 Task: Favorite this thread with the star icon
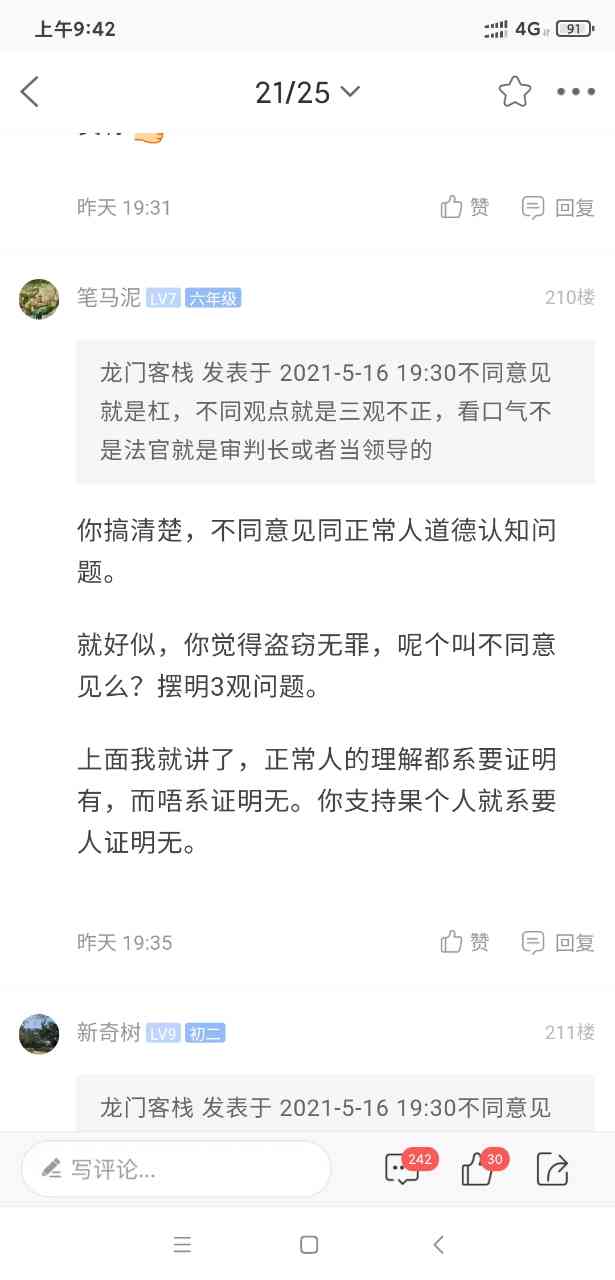[x=515, y=92]
